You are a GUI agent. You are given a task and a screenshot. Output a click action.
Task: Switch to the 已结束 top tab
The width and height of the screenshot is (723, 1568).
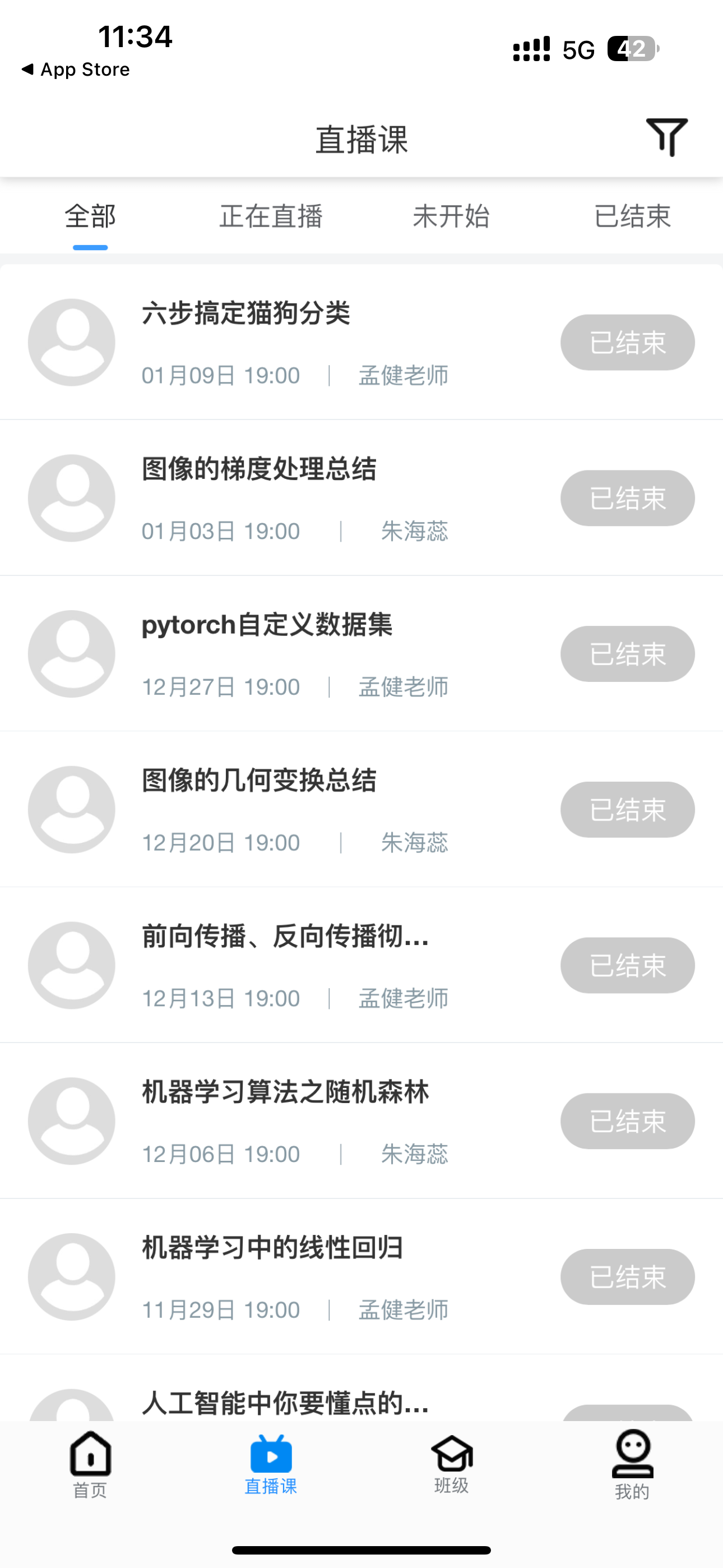click(632, 216)
